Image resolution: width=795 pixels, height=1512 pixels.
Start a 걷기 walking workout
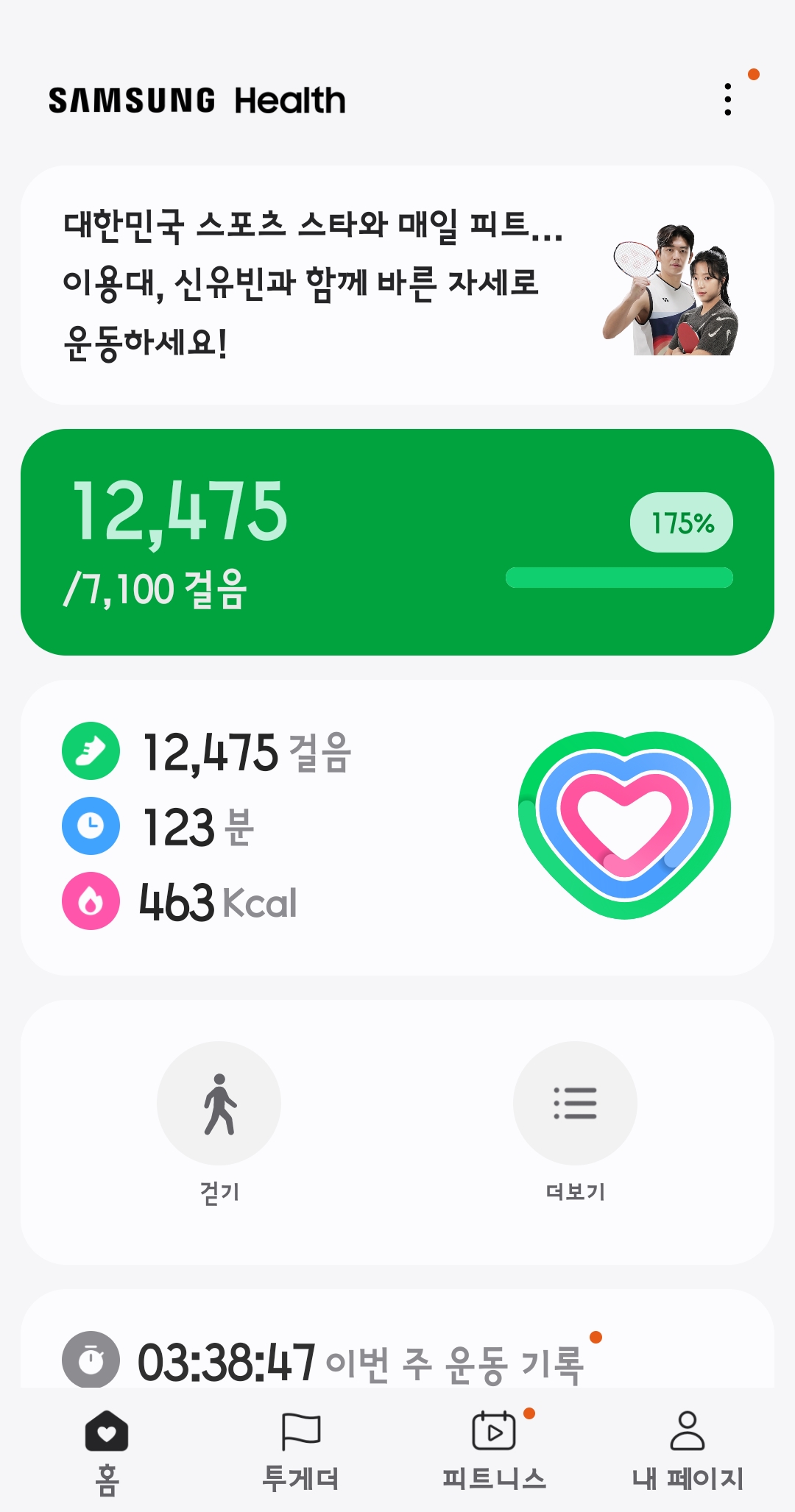219,1104
